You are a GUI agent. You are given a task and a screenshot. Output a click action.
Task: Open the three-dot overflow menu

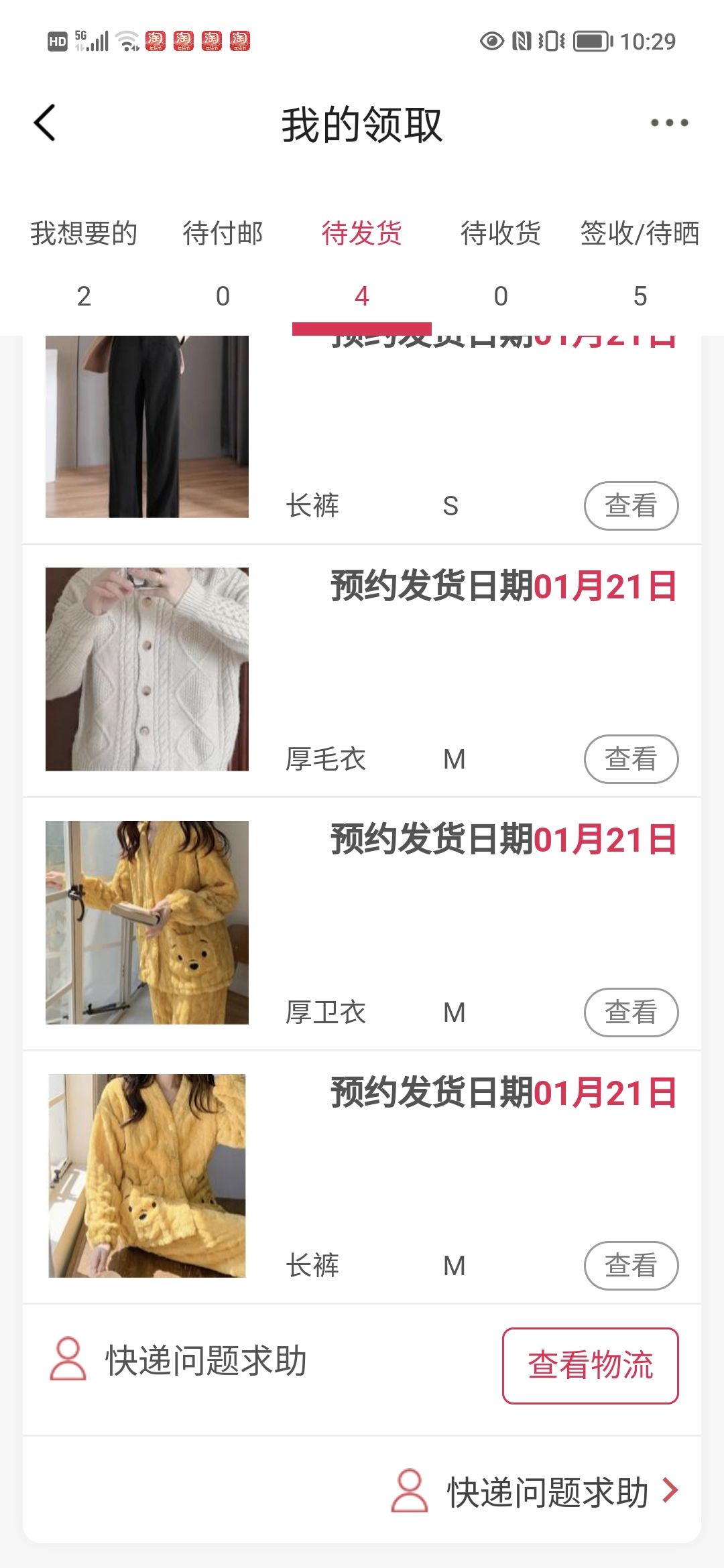(x=669, y=123)
